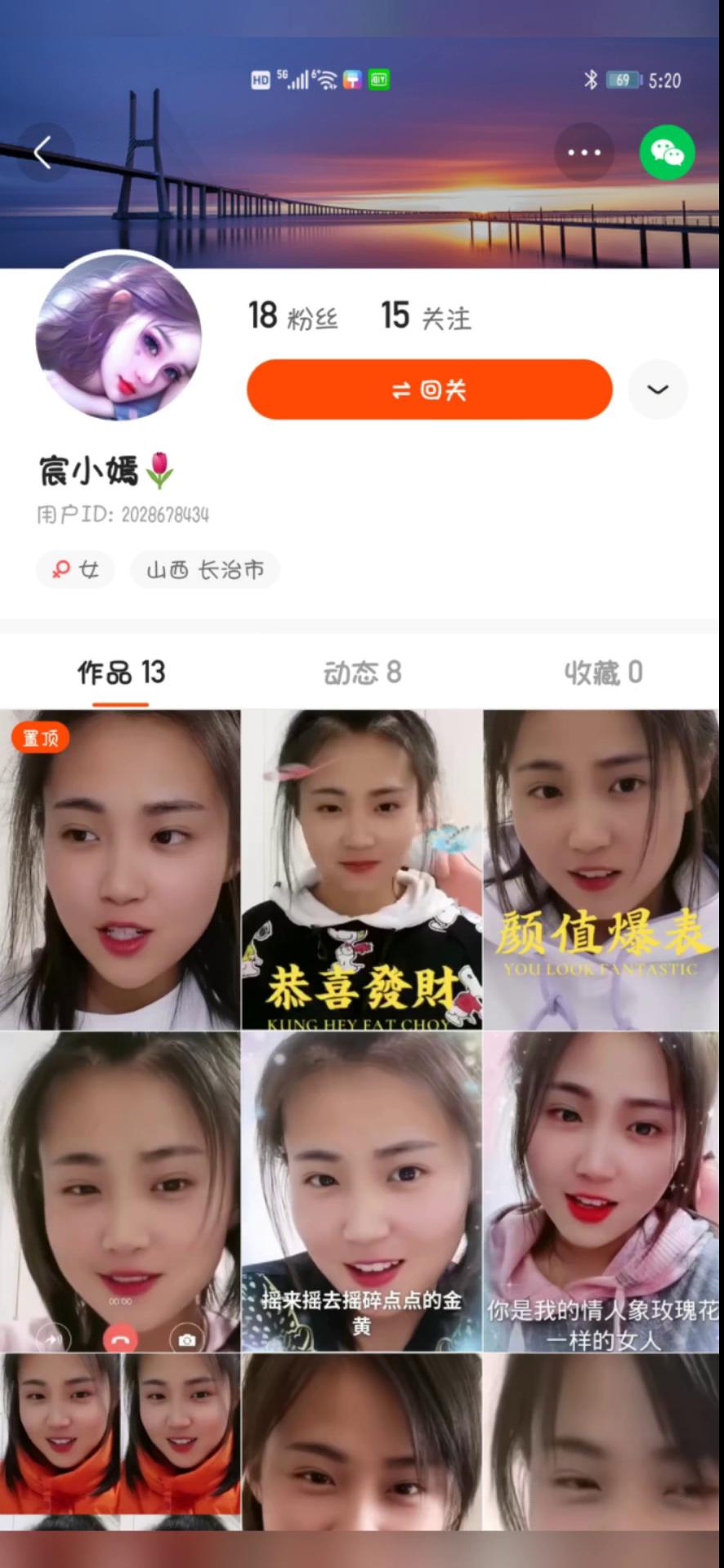Tap the orange 回关 follow-back button
Viewport: 724px width, 1568px height.
(x=429, y=390)
